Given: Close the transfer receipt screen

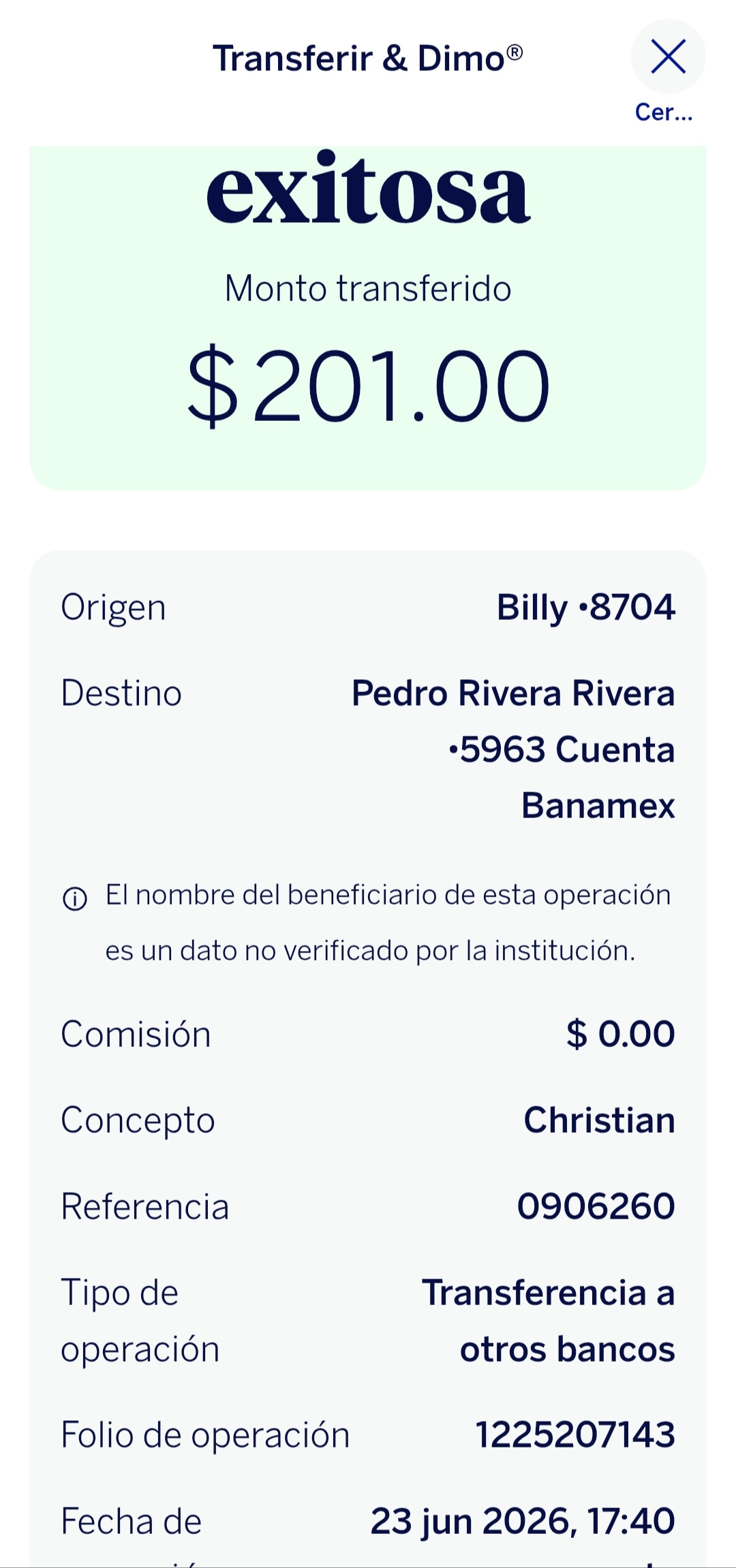Looking at the screenshot, I should coord(668,57).
